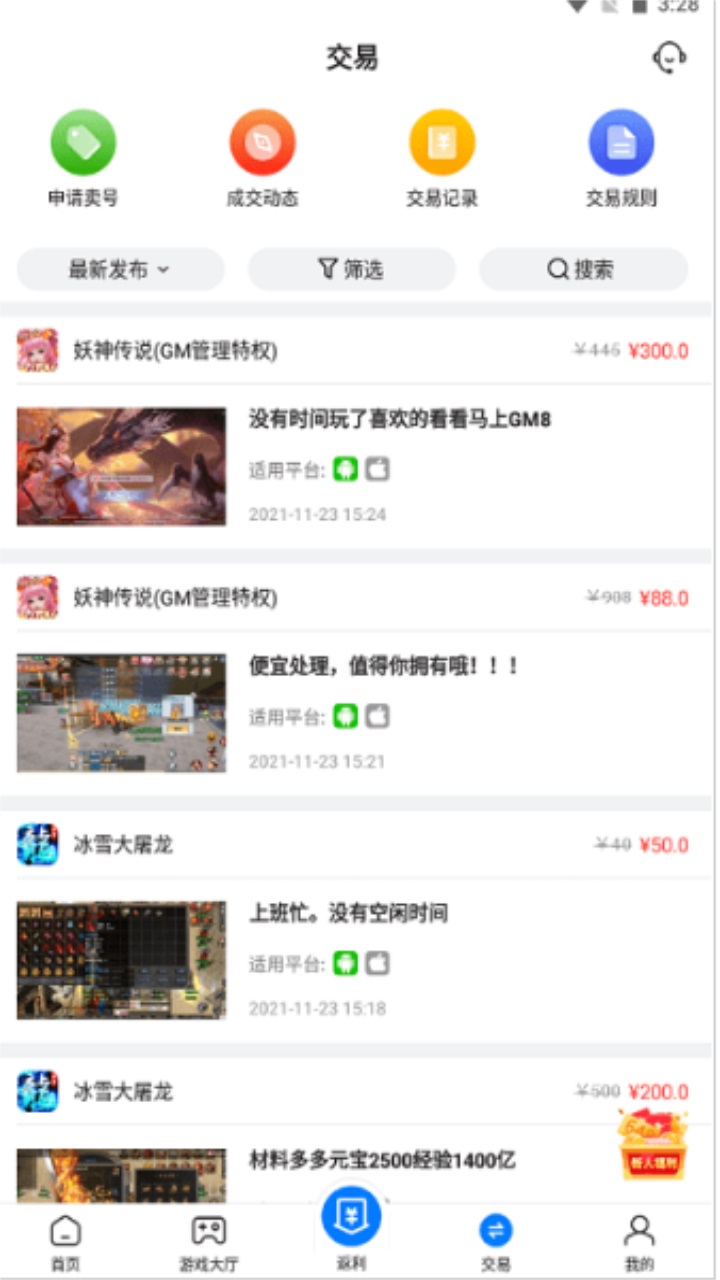This screenshot has height=1280, width=720.
Task: Open the 申请卖号 green tag icon
Action: 83,144
